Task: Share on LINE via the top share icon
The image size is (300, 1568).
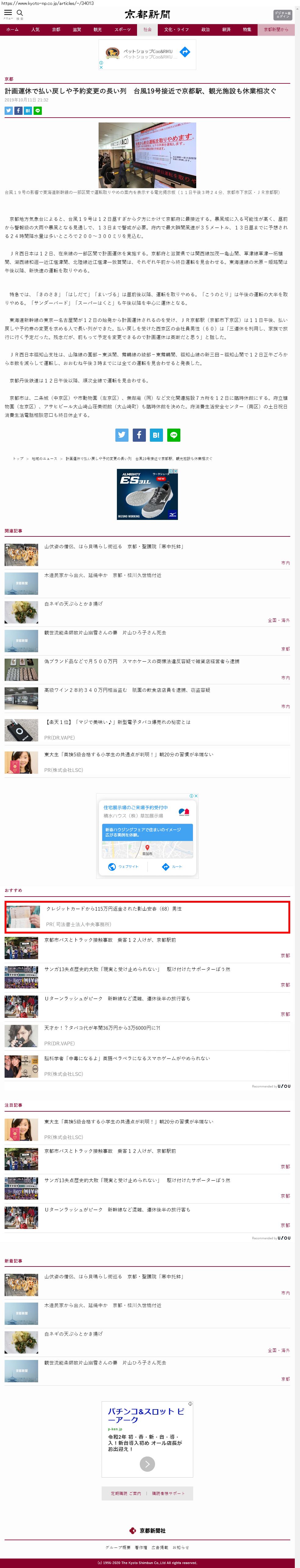Action: coord(38,111)
